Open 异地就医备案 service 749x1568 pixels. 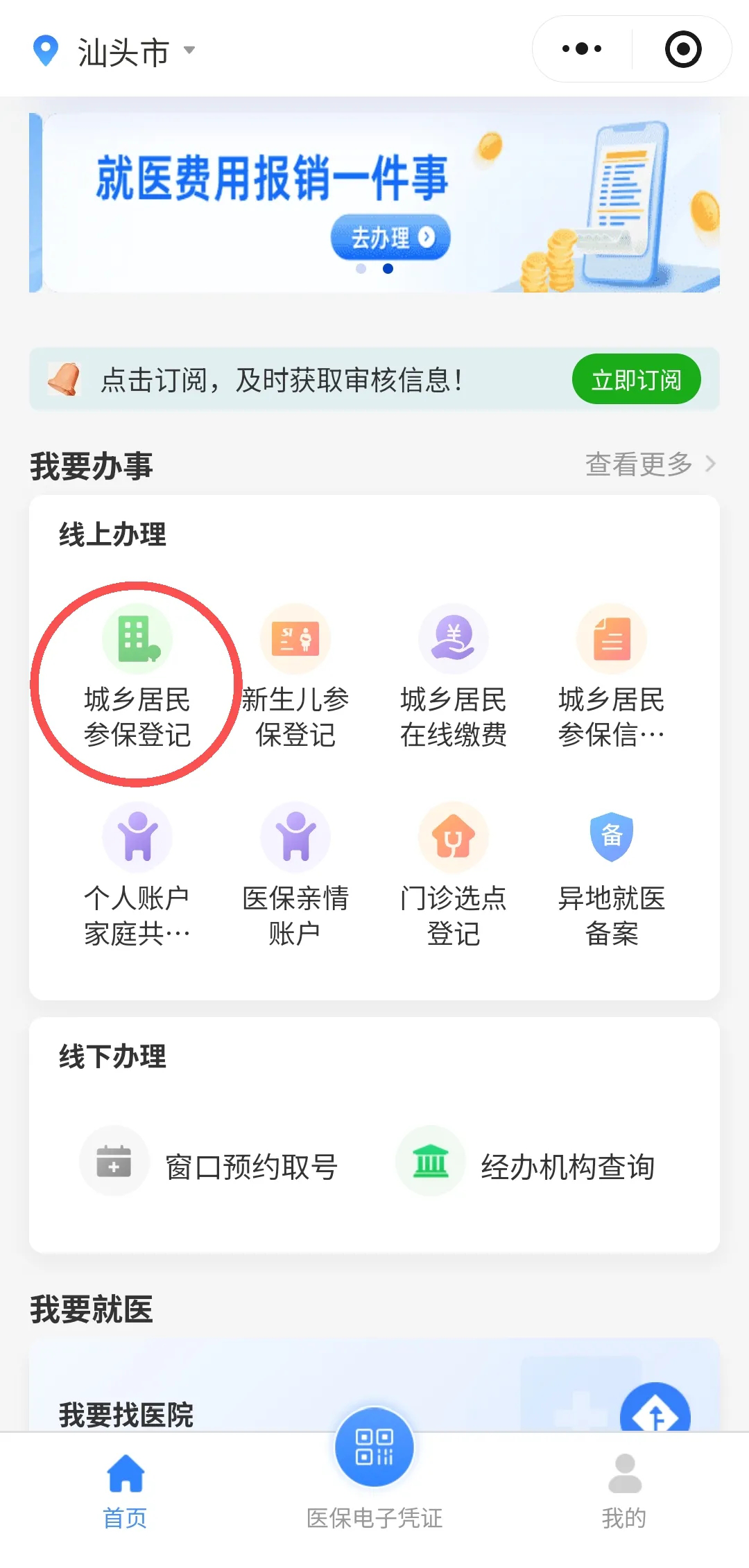(x=612, y=876)
